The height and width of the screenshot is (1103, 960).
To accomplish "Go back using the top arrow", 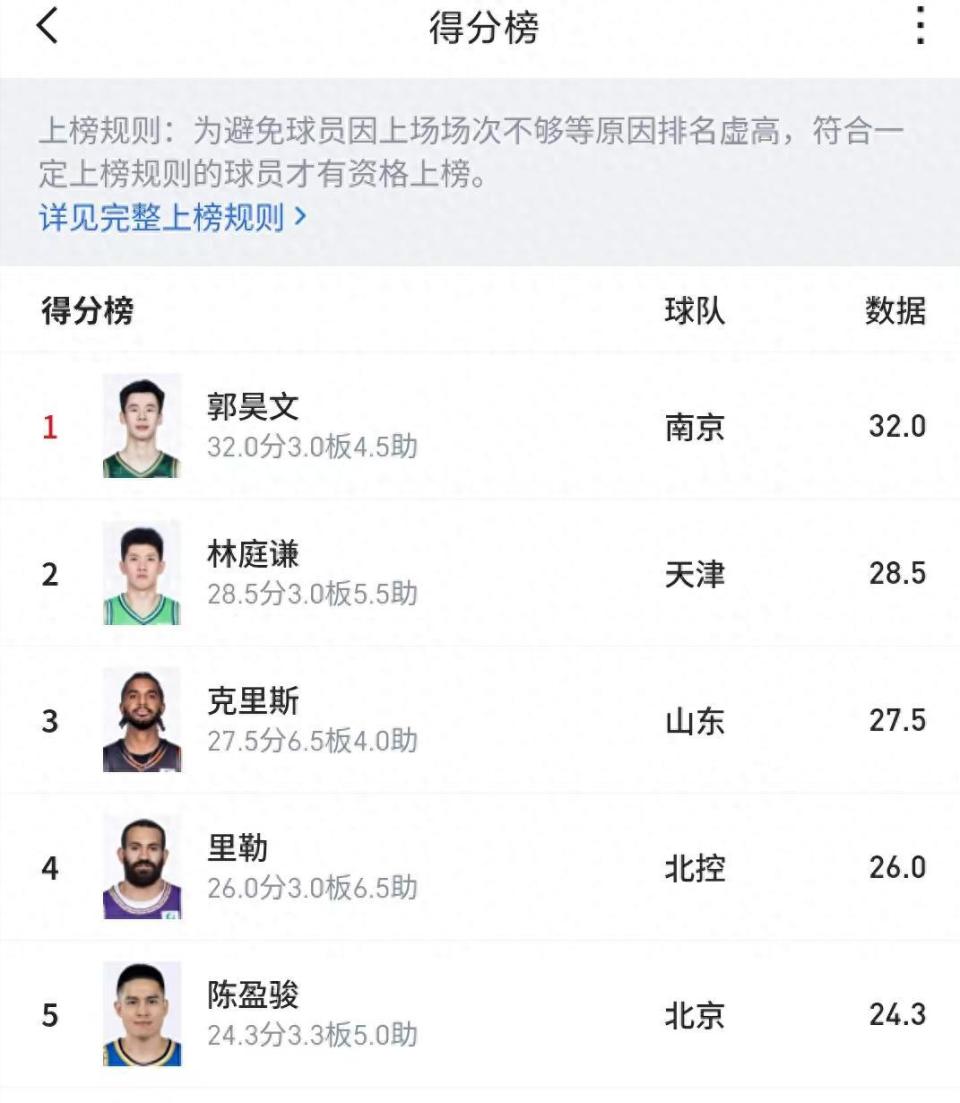I will coord(47,27).
